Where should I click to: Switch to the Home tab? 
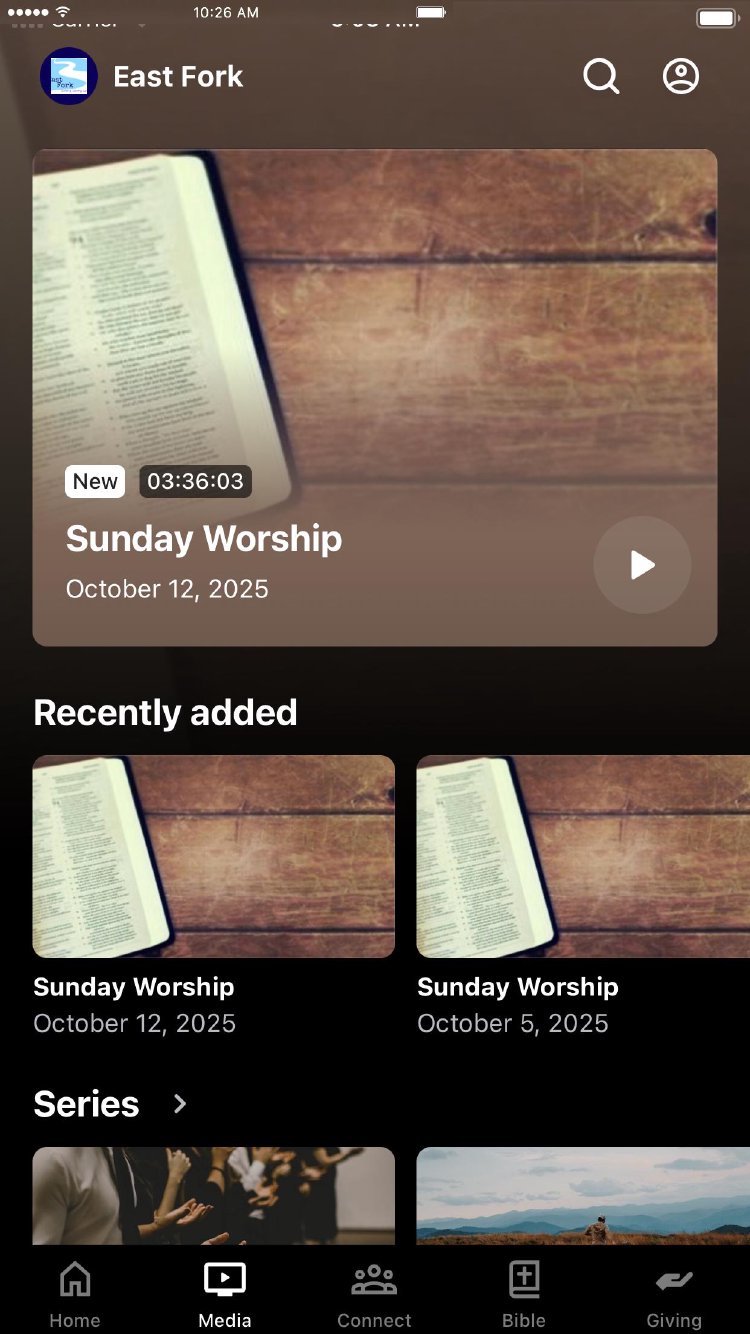(75, 1294)
